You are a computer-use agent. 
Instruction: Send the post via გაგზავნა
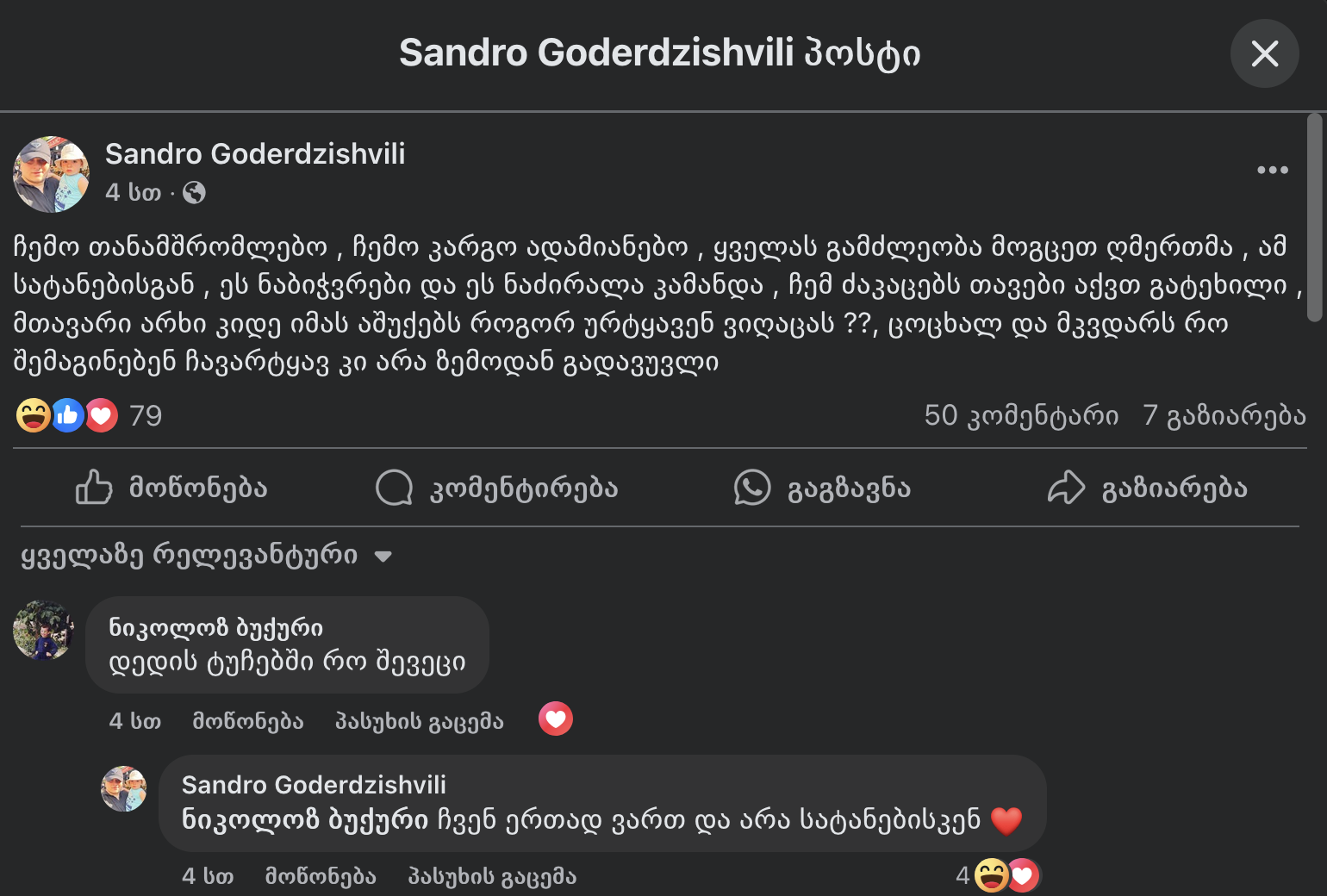click(x=823, y=488)
